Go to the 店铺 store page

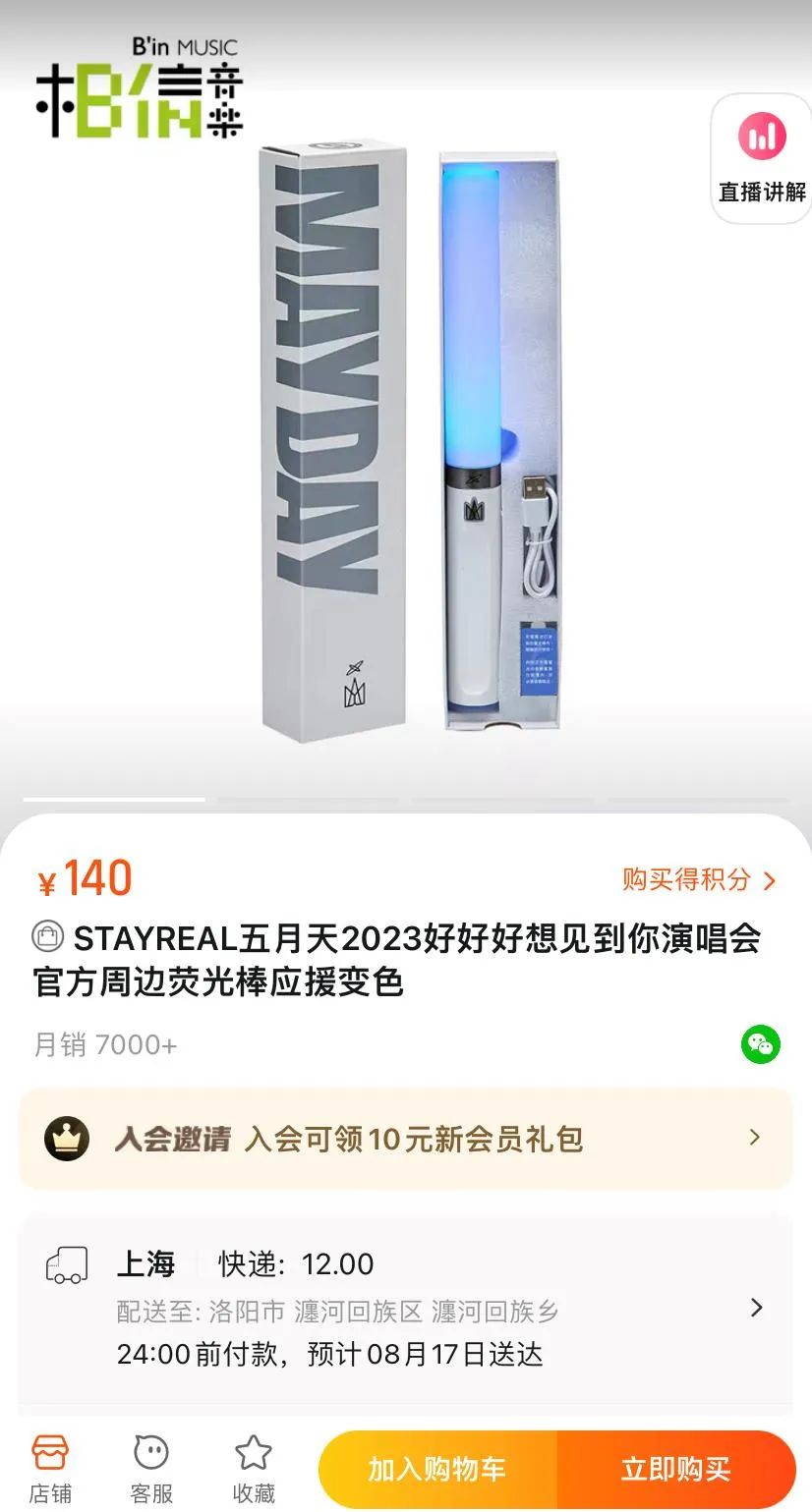[x=50, y=1468]
